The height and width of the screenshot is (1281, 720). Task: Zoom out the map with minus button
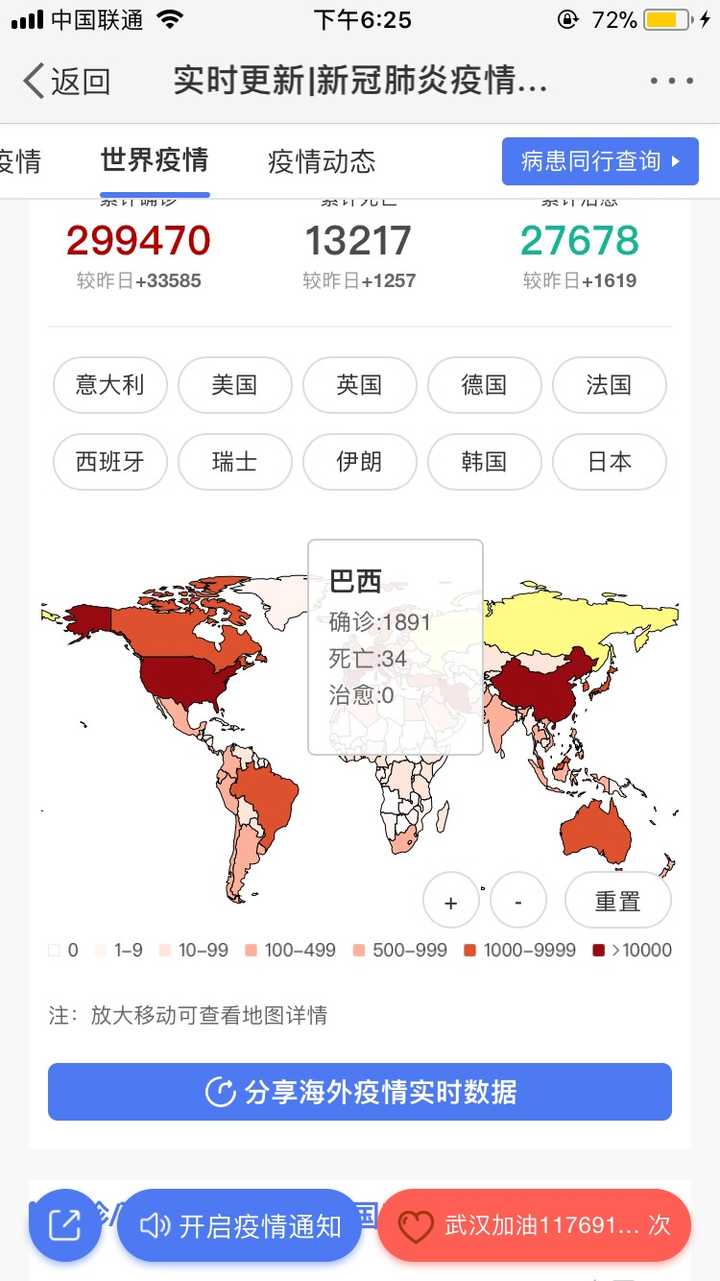[518, 901]
